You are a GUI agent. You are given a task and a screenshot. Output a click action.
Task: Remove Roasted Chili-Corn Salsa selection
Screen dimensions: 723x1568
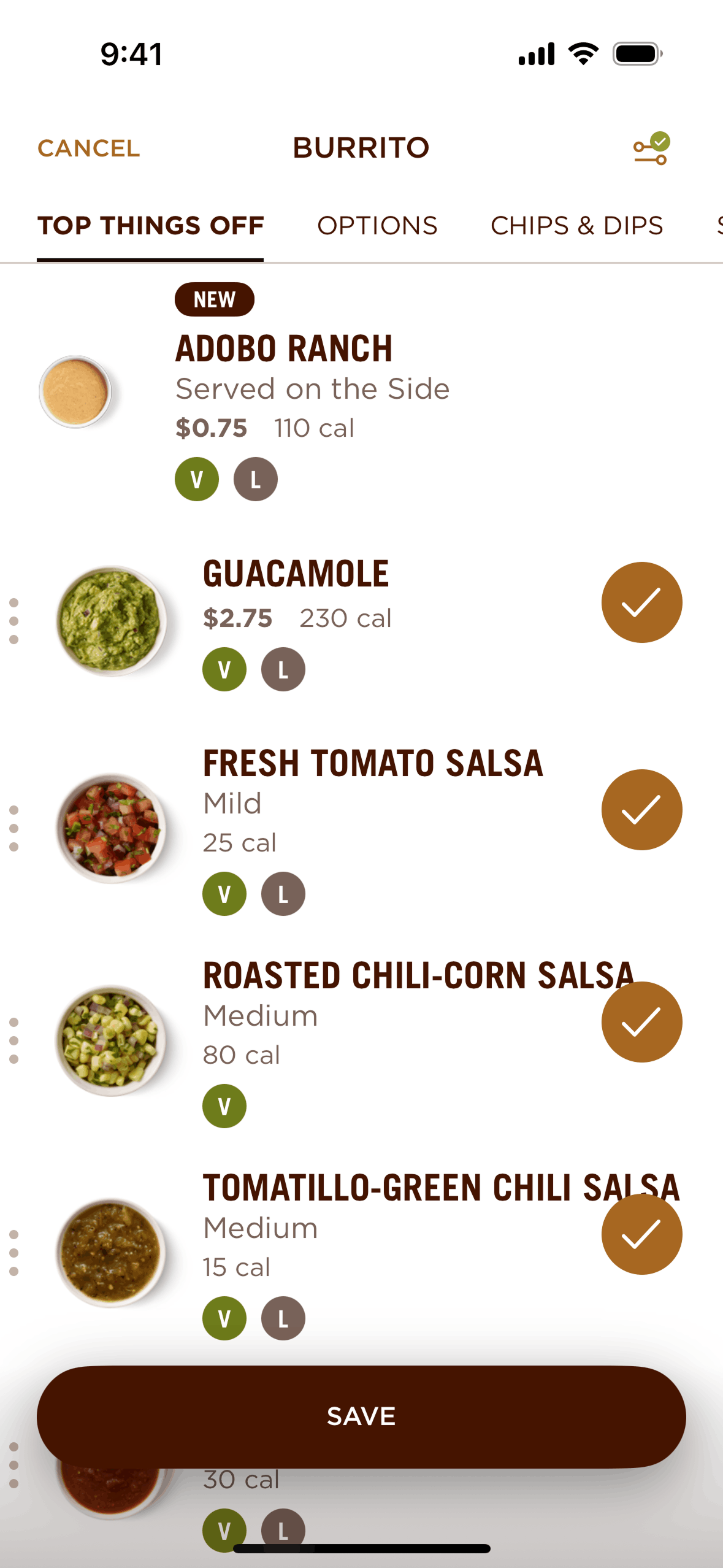(x=641, y=1022)
